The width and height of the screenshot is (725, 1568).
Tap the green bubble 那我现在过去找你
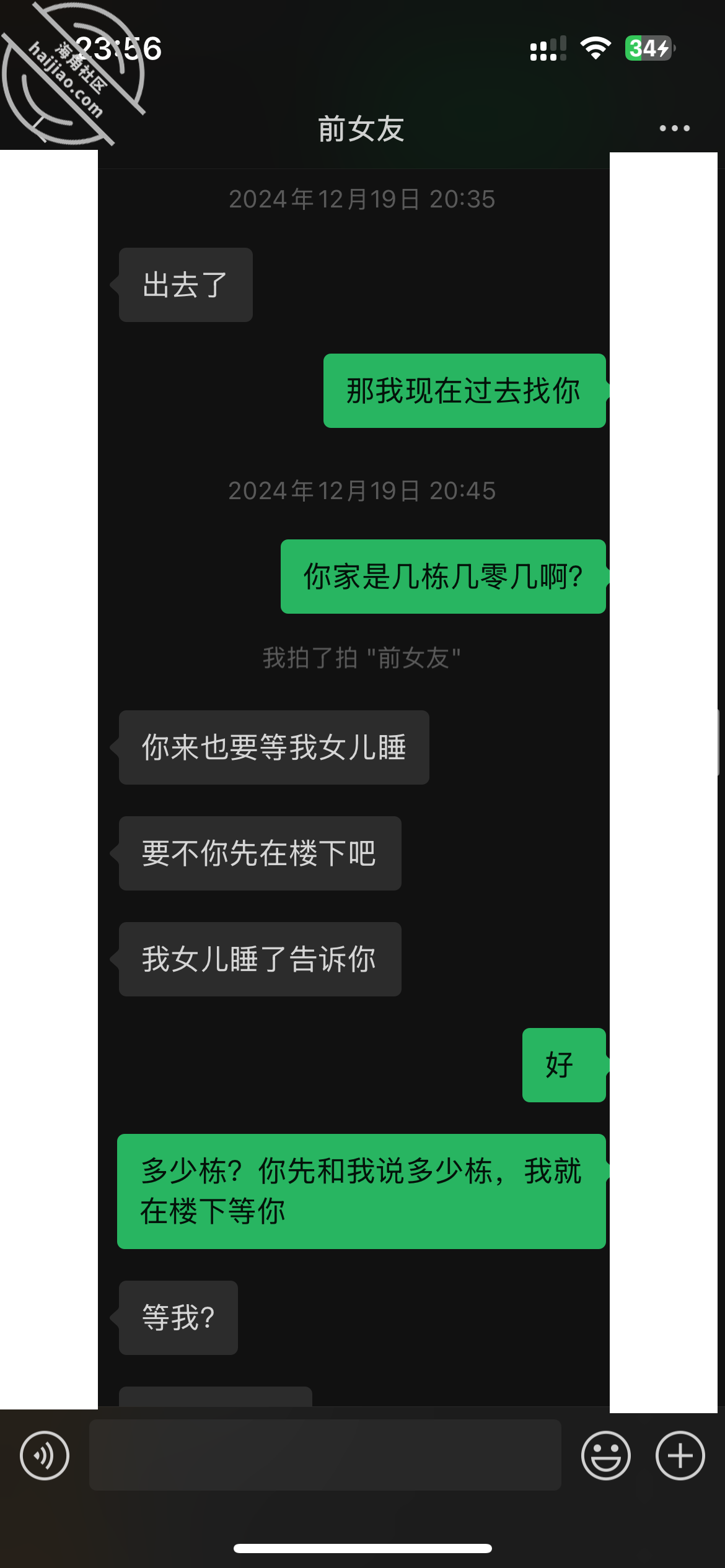(x=463, y=391)
